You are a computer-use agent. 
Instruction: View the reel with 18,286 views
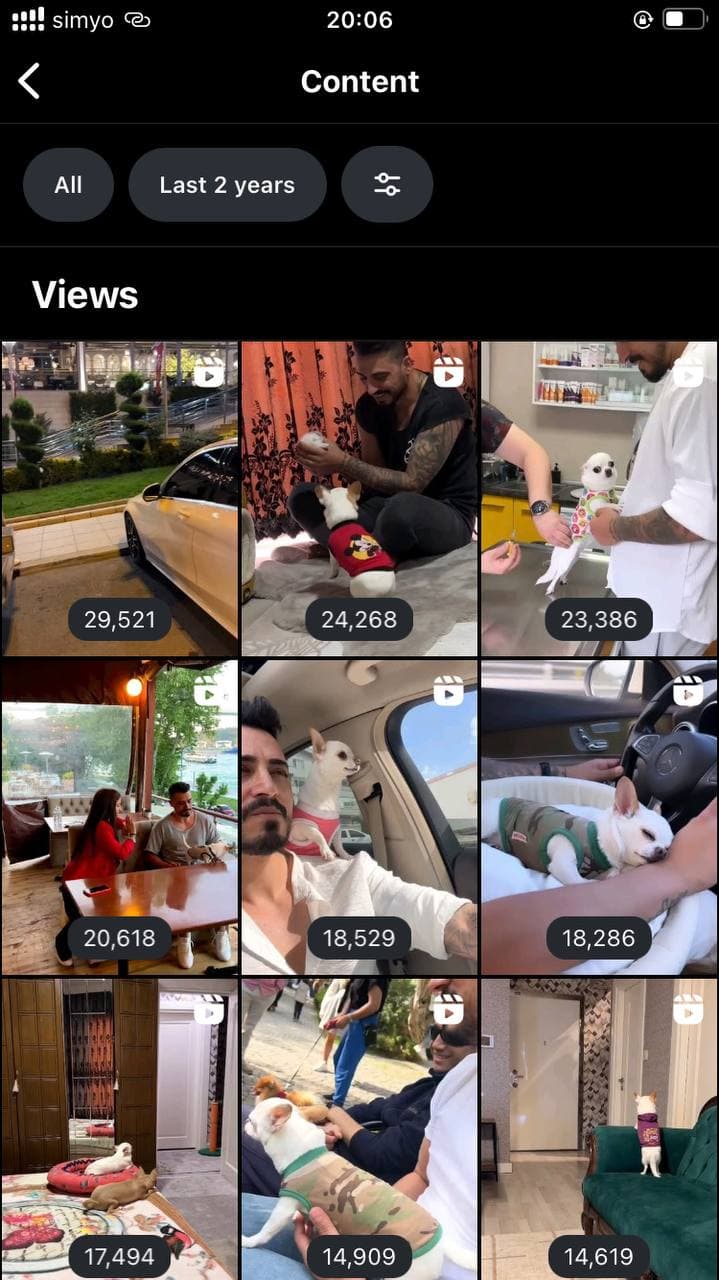coord(599,816)
